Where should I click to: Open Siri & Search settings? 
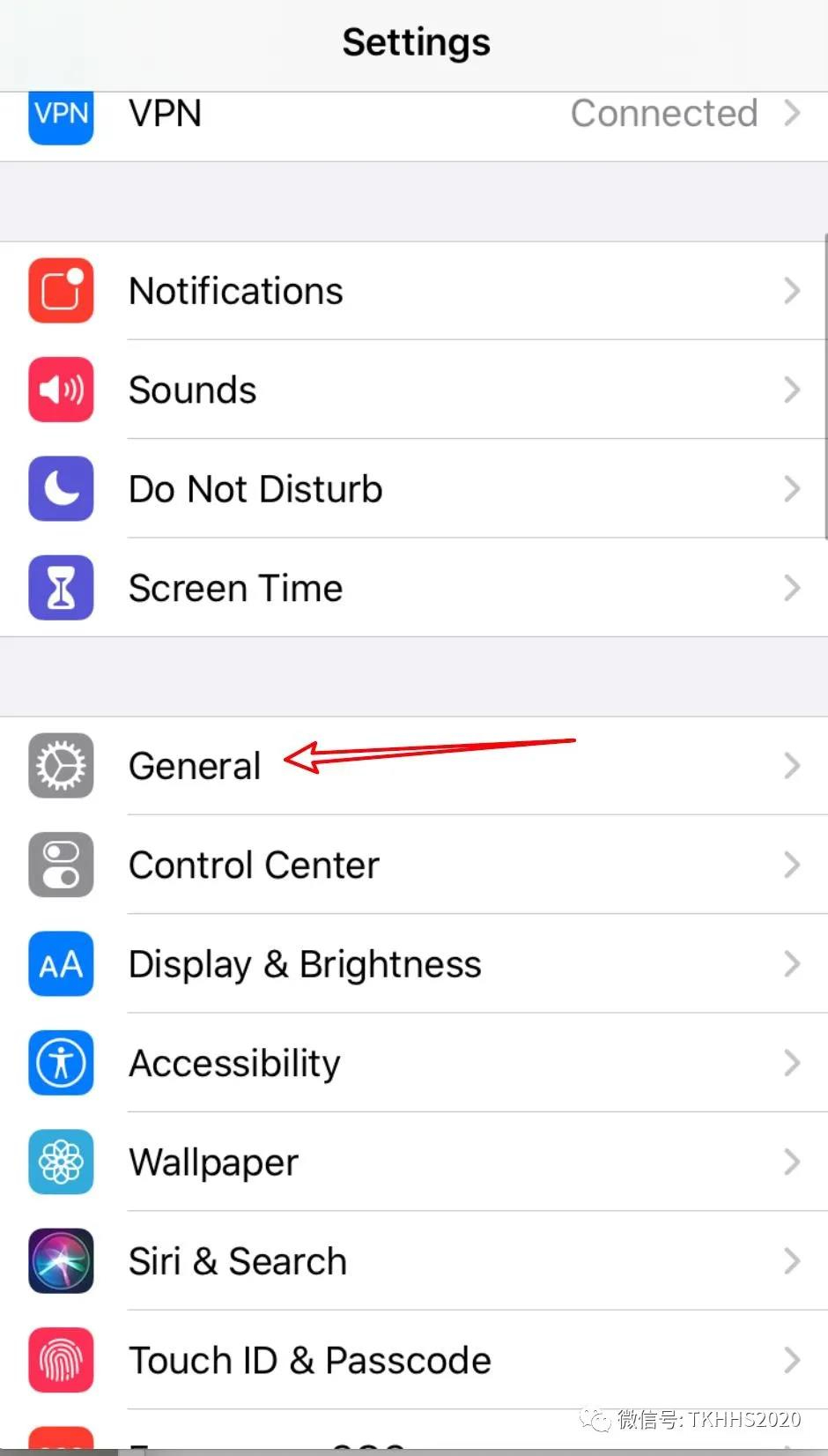414,1260
